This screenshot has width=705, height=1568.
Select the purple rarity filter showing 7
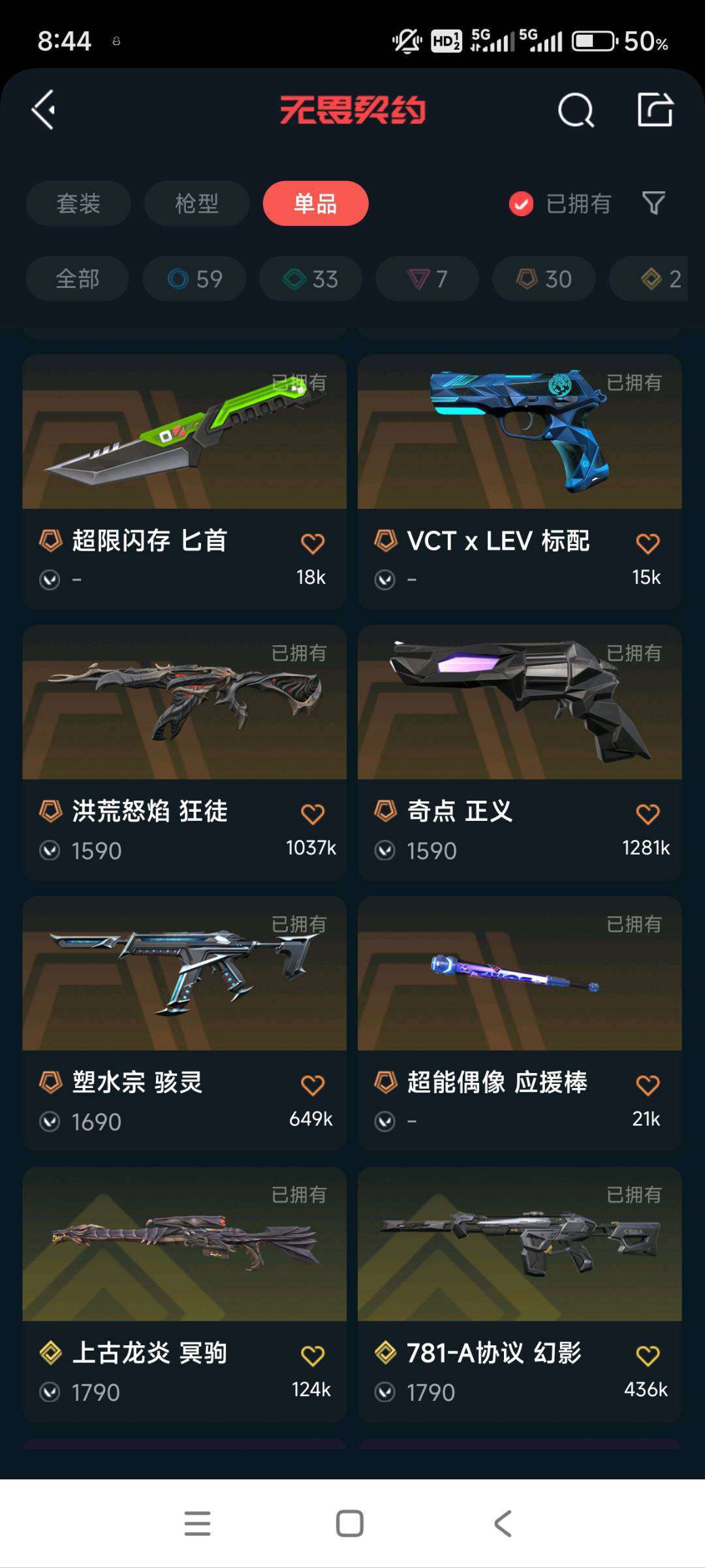coord(426,279)
